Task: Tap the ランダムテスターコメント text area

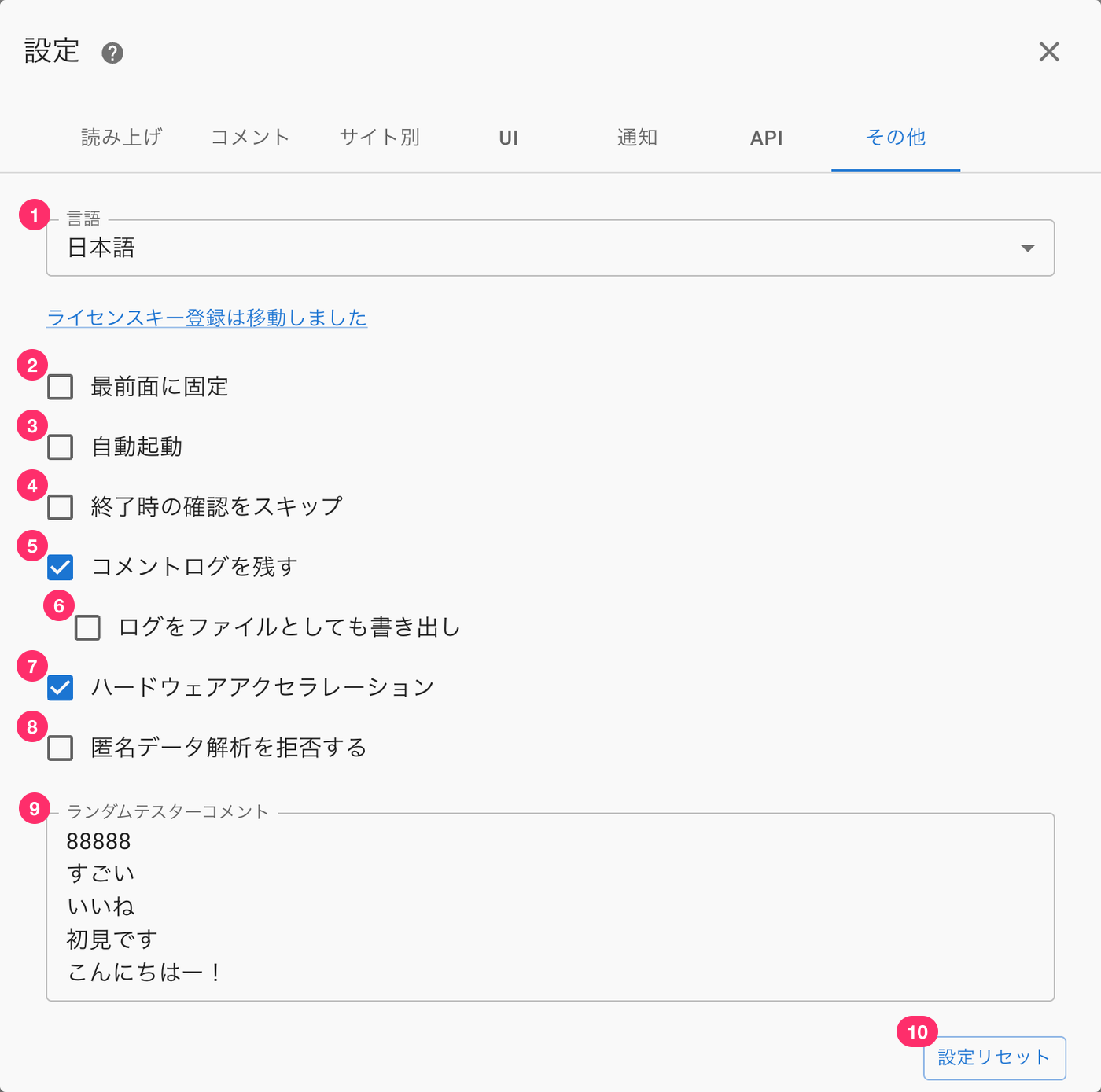Action: pos(550,906)
